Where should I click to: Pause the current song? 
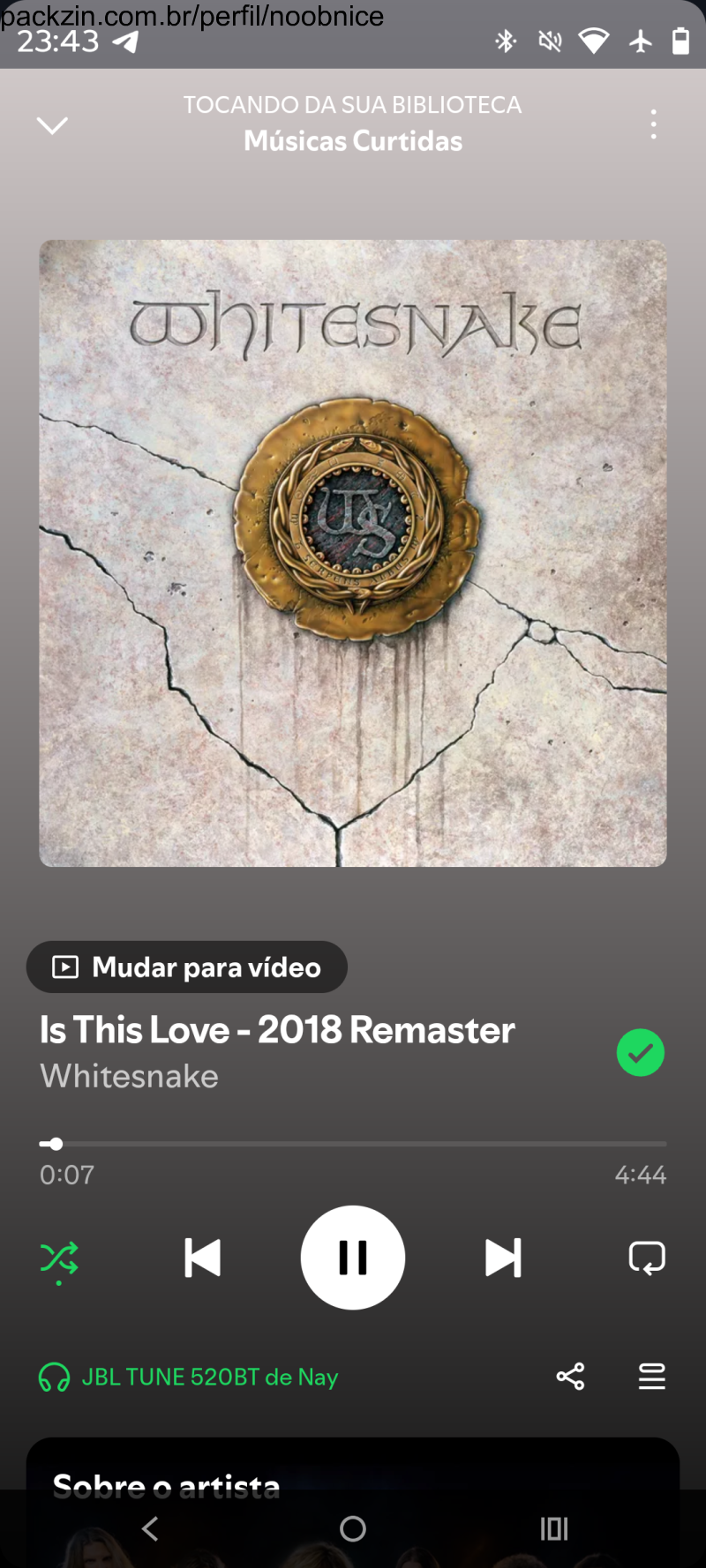pyautogui.click(x=353, y=1258)
